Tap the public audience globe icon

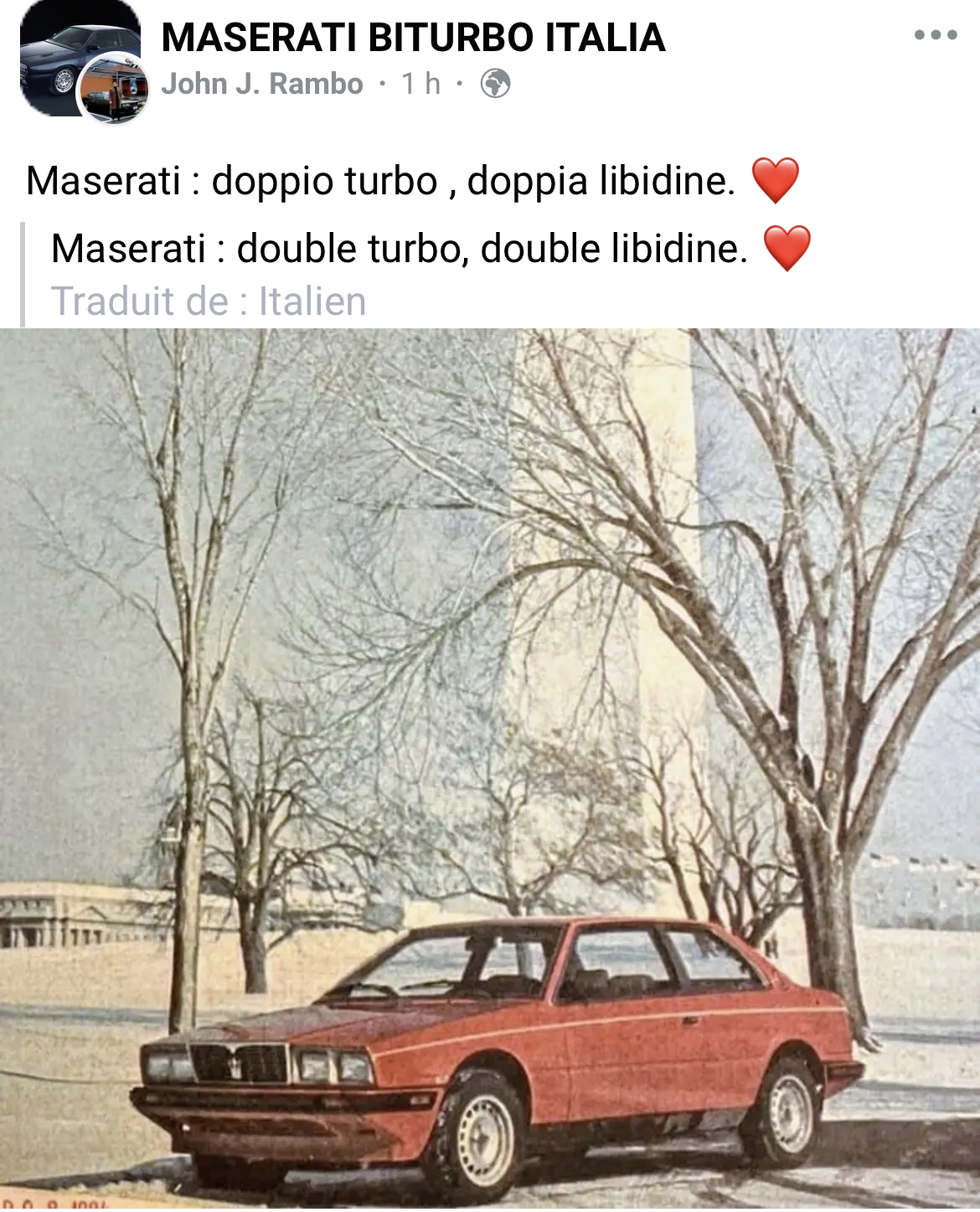pyautogui.click(x=495, y=84)
